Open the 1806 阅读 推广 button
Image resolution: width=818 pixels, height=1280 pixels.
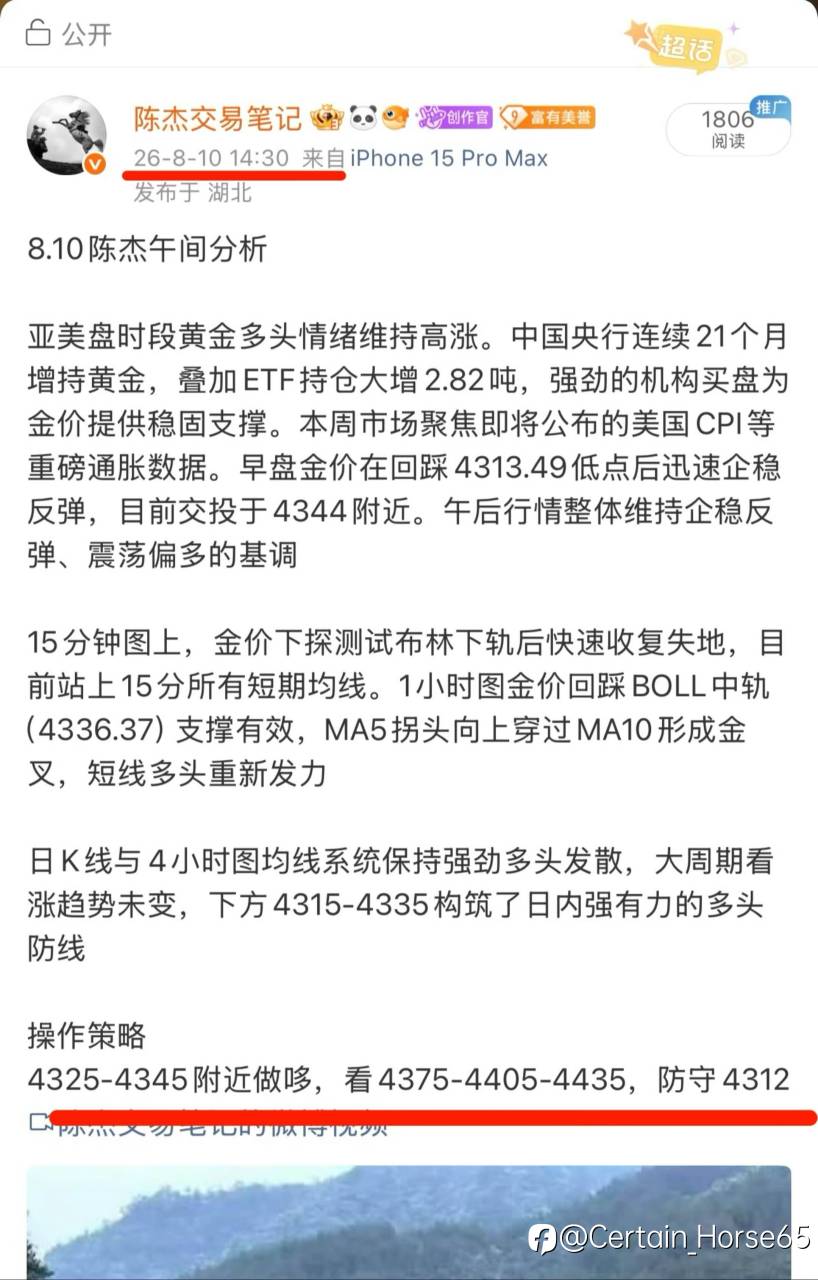coord(730,127)
